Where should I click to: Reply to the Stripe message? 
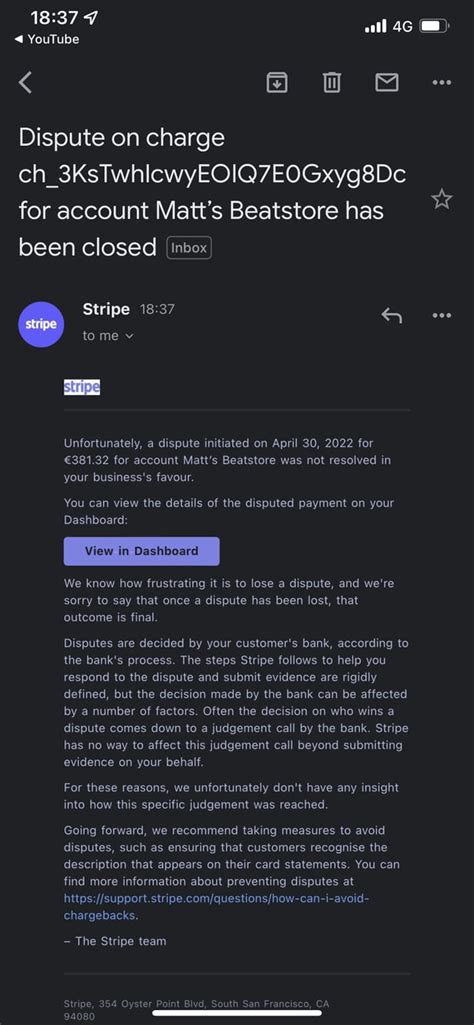[391, 316]
